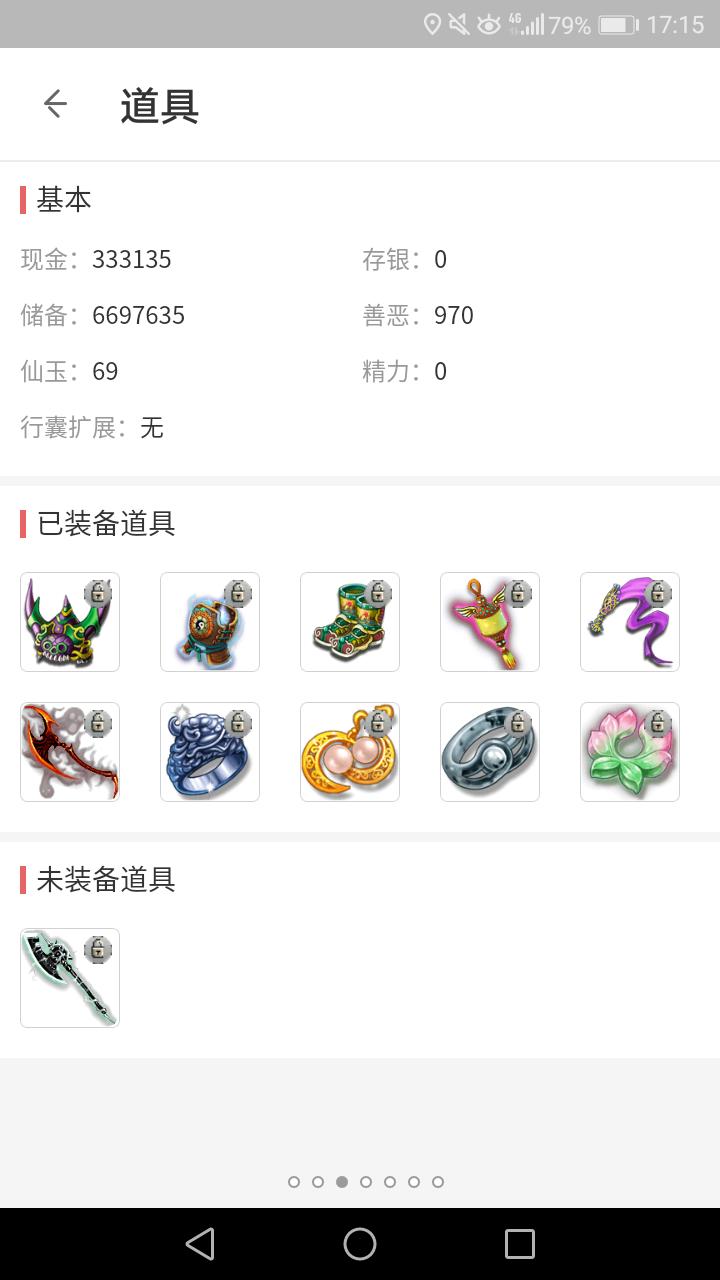Go back using the top arrow
Viewport: 720px width, 1280px height.
tap(55, 104)
